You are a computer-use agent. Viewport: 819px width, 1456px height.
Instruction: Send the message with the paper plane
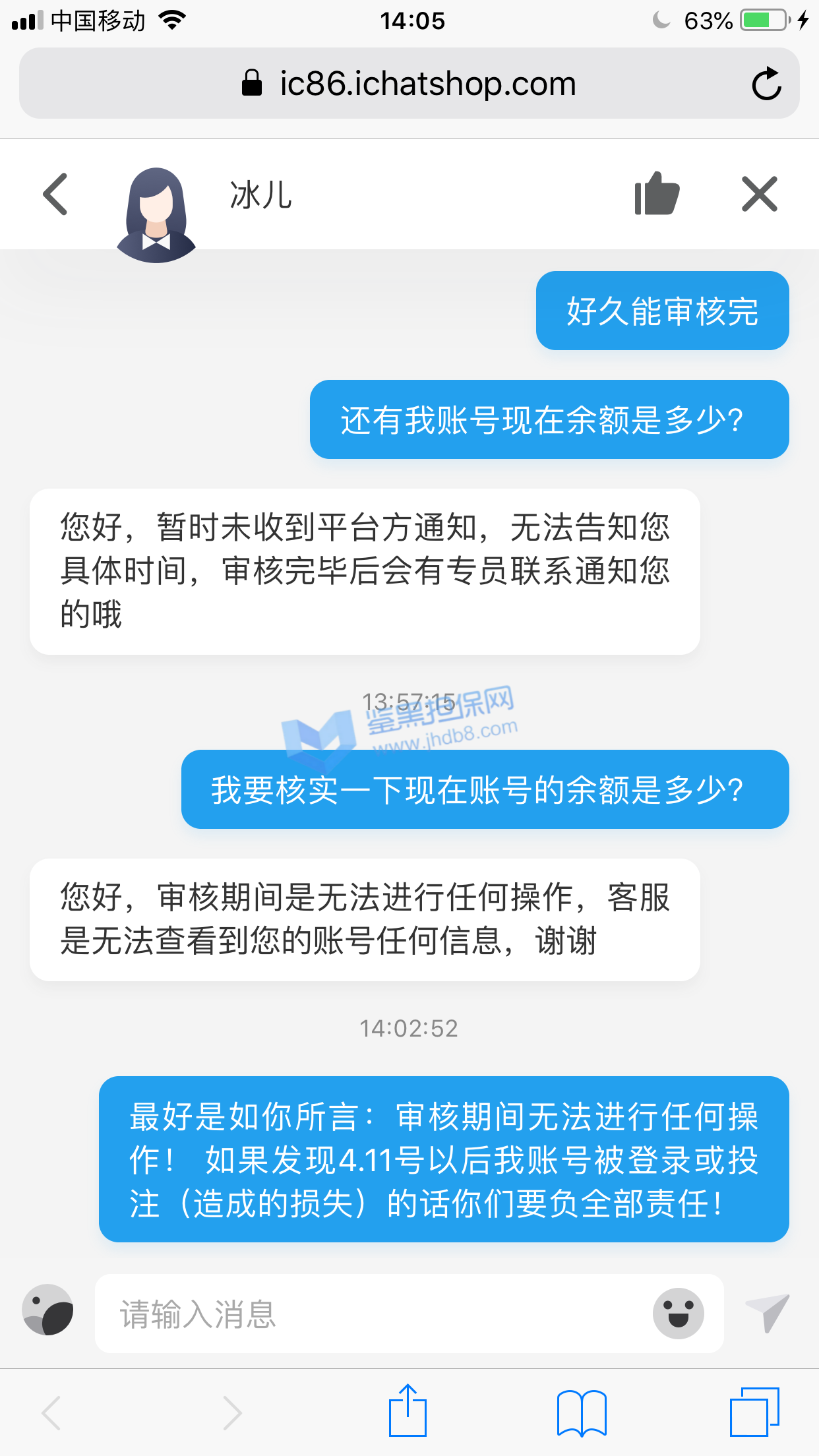click(x=767, y=1312)
